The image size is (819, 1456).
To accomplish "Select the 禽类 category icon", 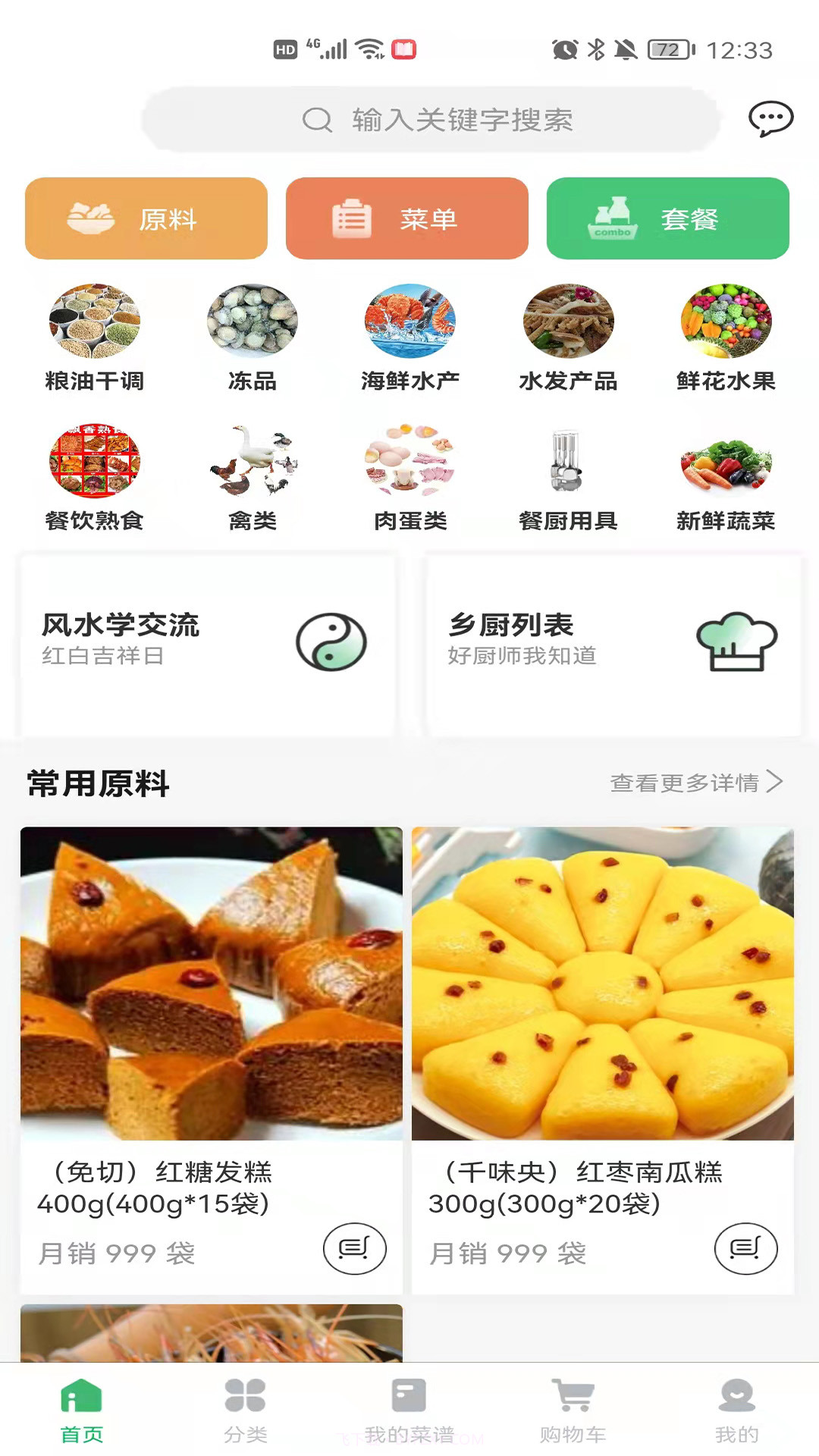I will pos(253,463).
